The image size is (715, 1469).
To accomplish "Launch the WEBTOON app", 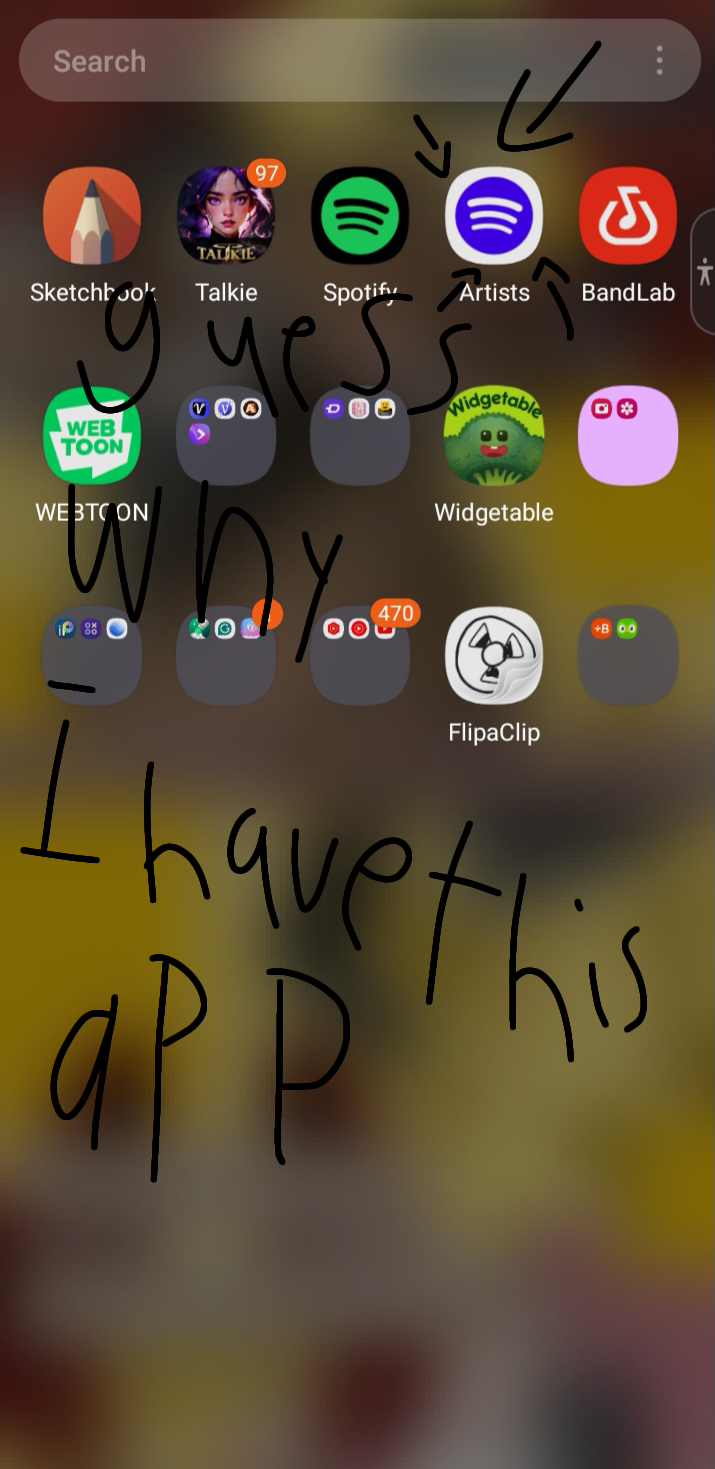I will click(92, 436).
